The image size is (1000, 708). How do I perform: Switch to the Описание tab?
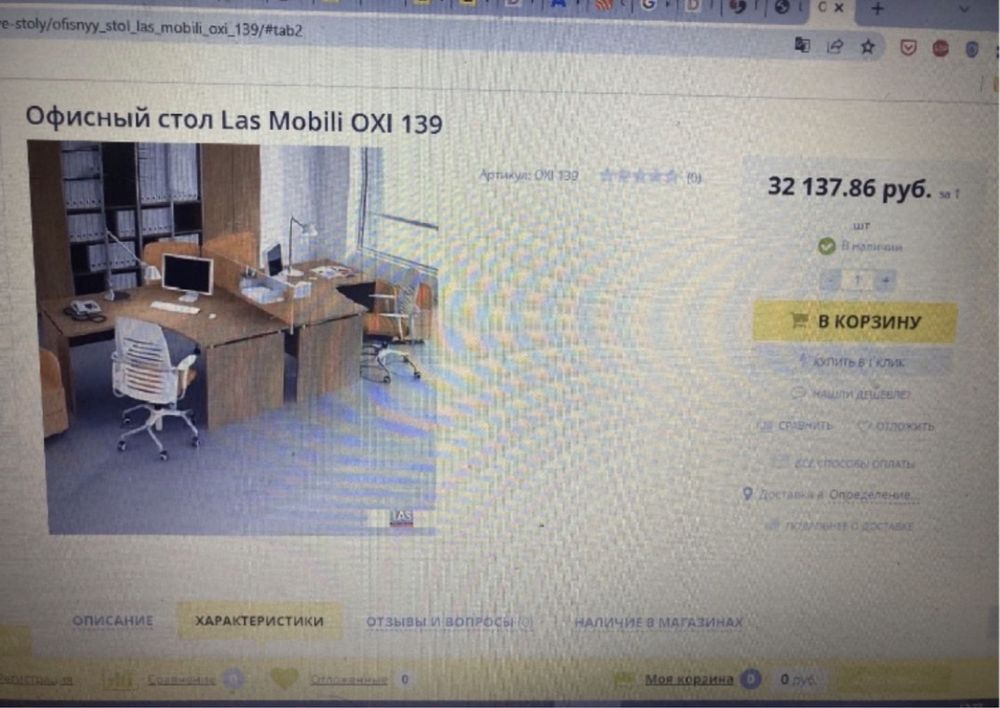112,621
